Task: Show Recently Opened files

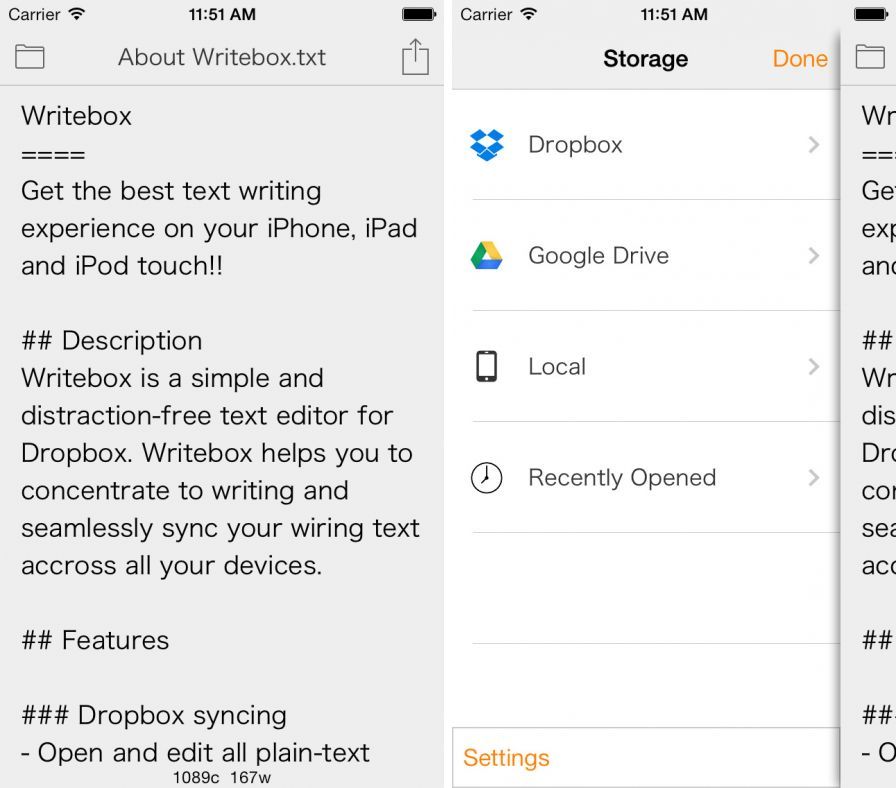Action: [x=645, y=478]
